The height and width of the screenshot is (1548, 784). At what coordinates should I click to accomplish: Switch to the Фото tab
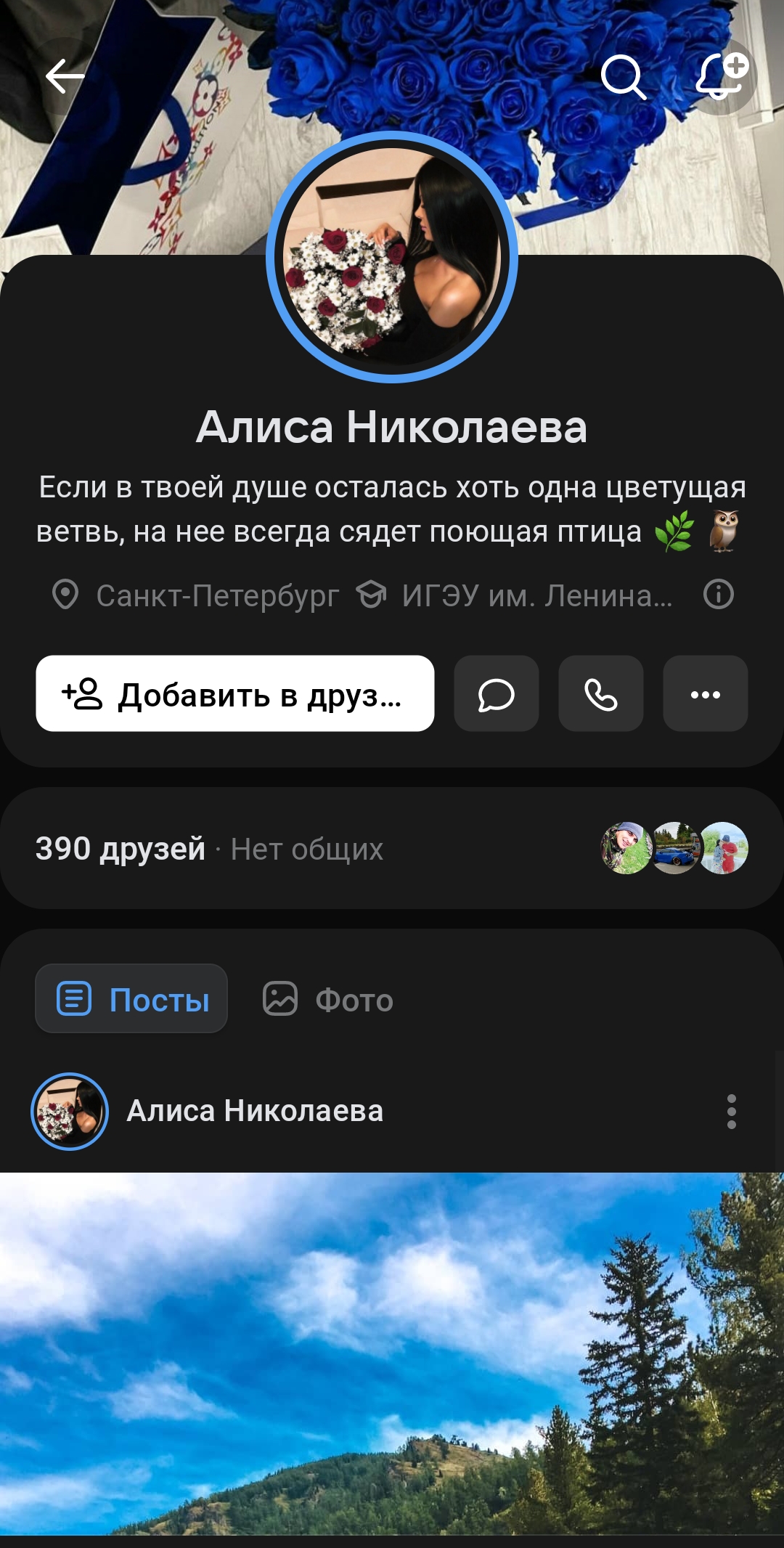click(x=327, y=1000)
